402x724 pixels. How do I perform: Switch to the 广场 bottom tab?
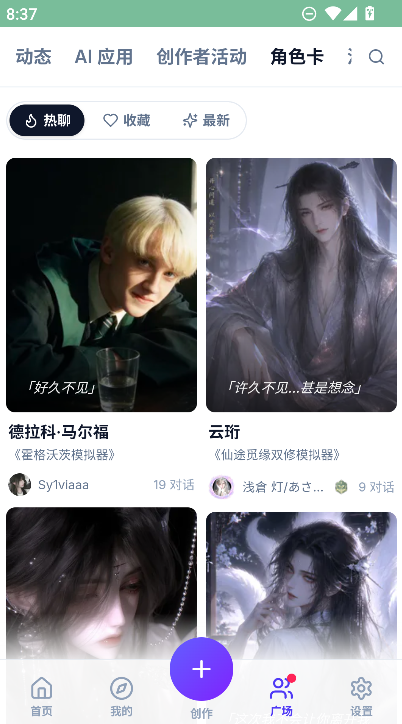point(282,696)
